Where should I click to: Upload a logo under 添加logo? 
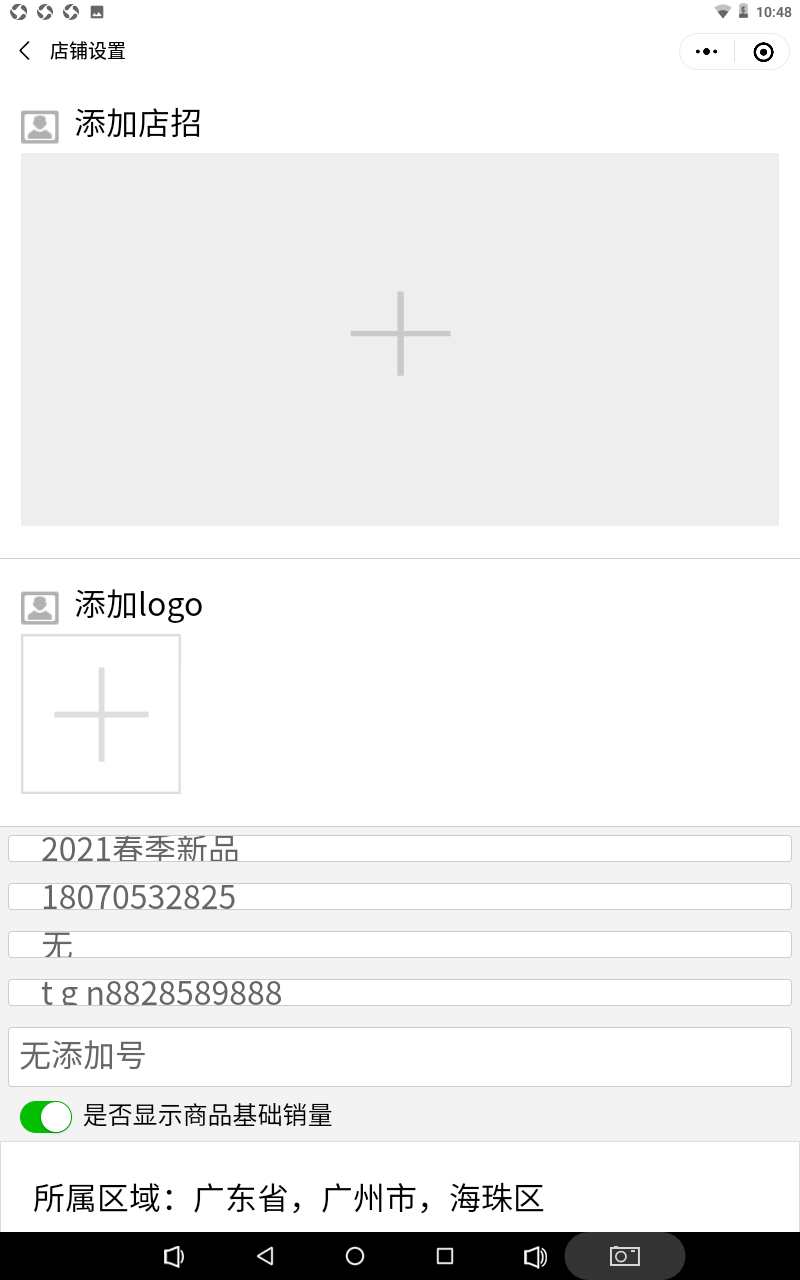101,714
